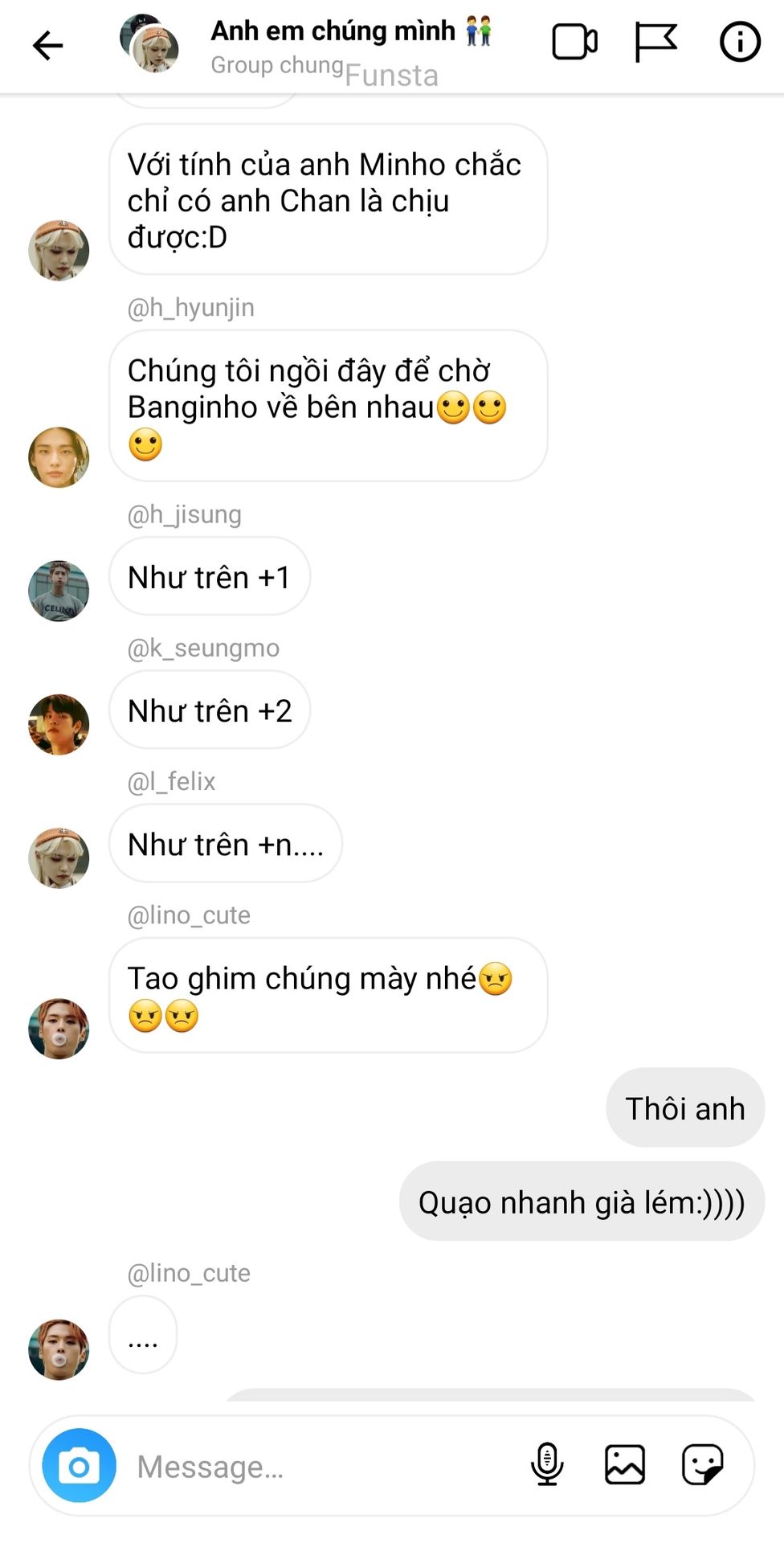Record a voice message with microphone

pyautogui.click(x=547, y=1464)
